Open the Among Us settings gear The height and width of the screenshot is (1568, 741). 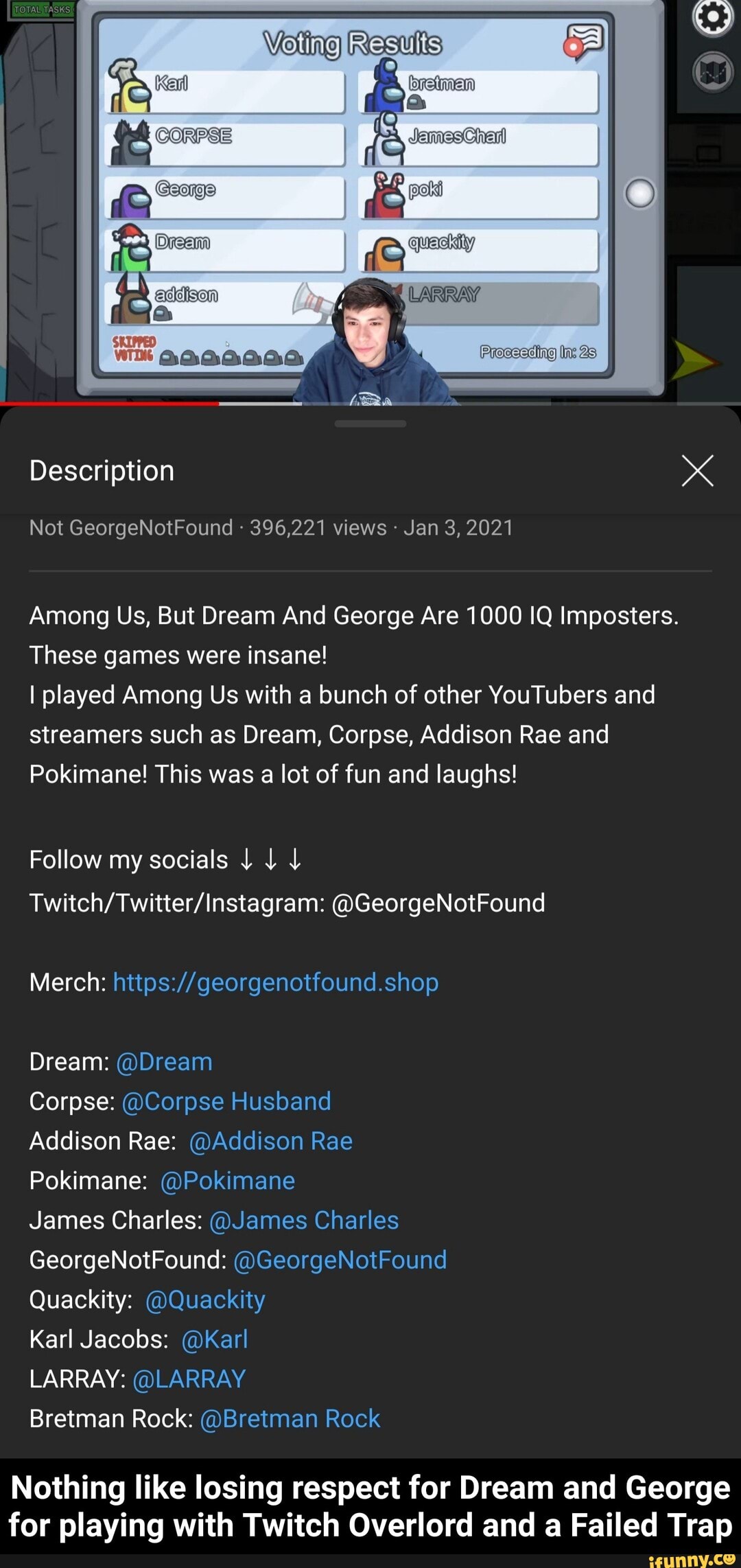coord(710,19)
